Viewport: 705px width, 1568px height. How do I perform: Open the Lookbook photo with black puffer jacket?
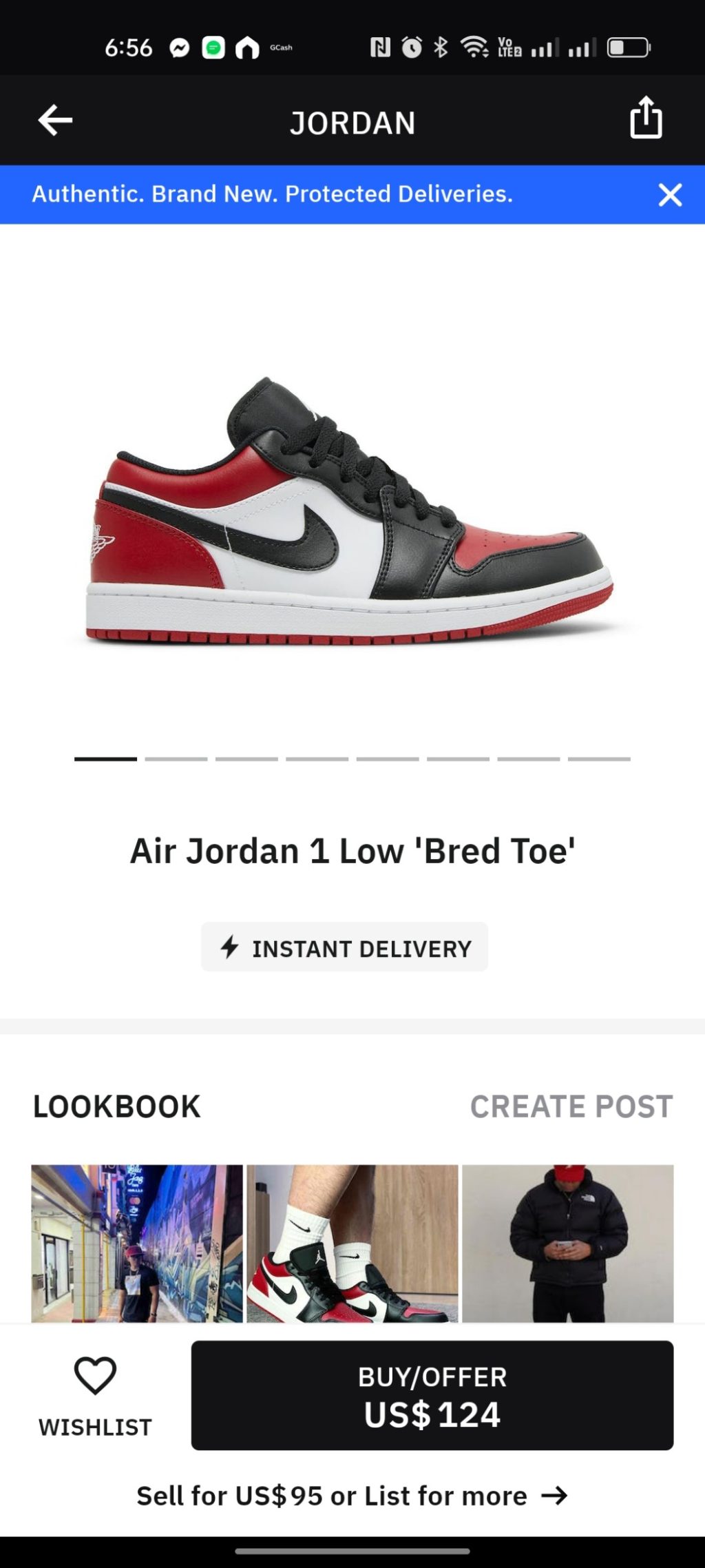coord(567,1243)
